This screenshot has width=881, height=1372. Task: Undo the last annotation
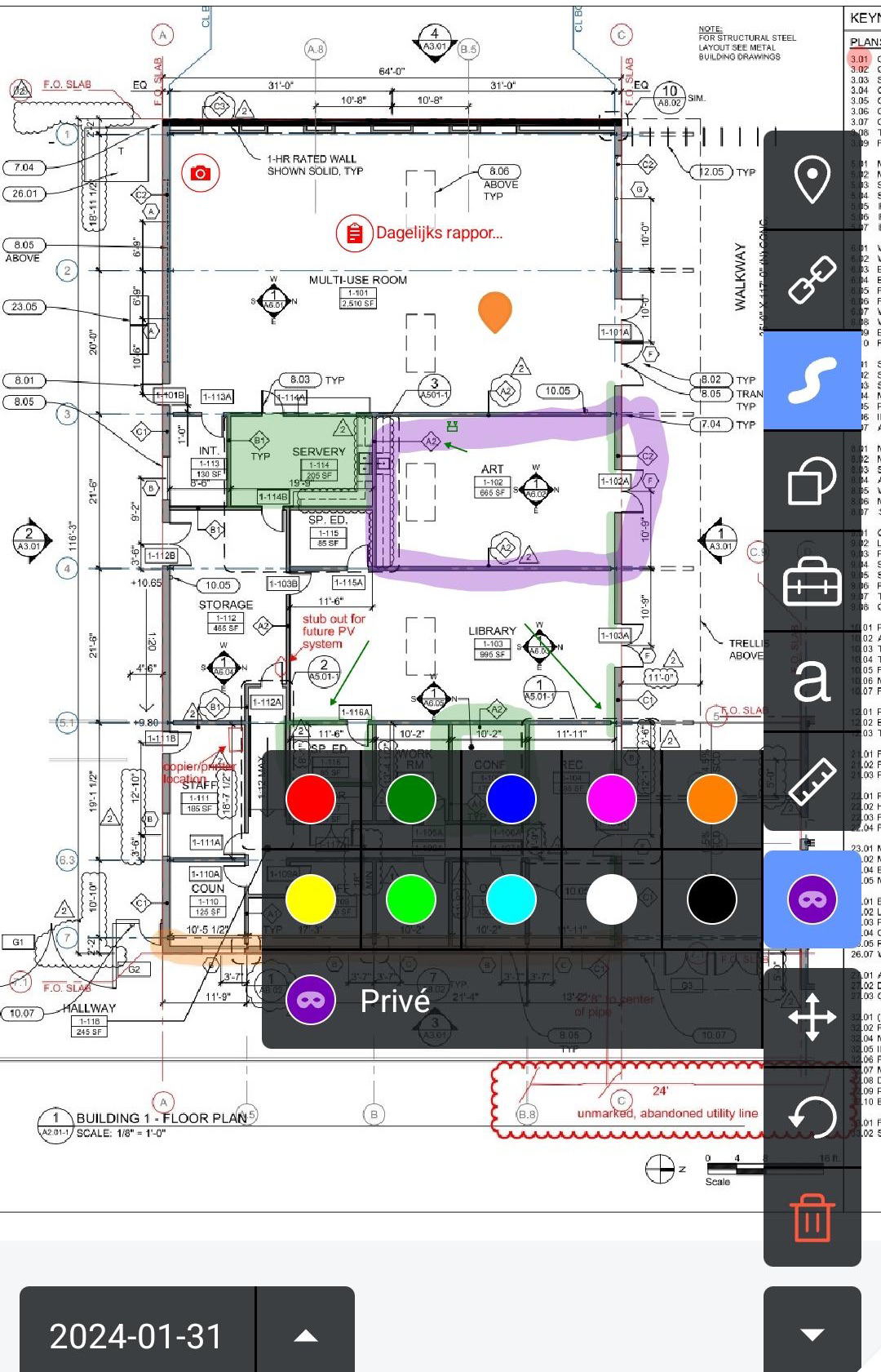point(812,1117)
